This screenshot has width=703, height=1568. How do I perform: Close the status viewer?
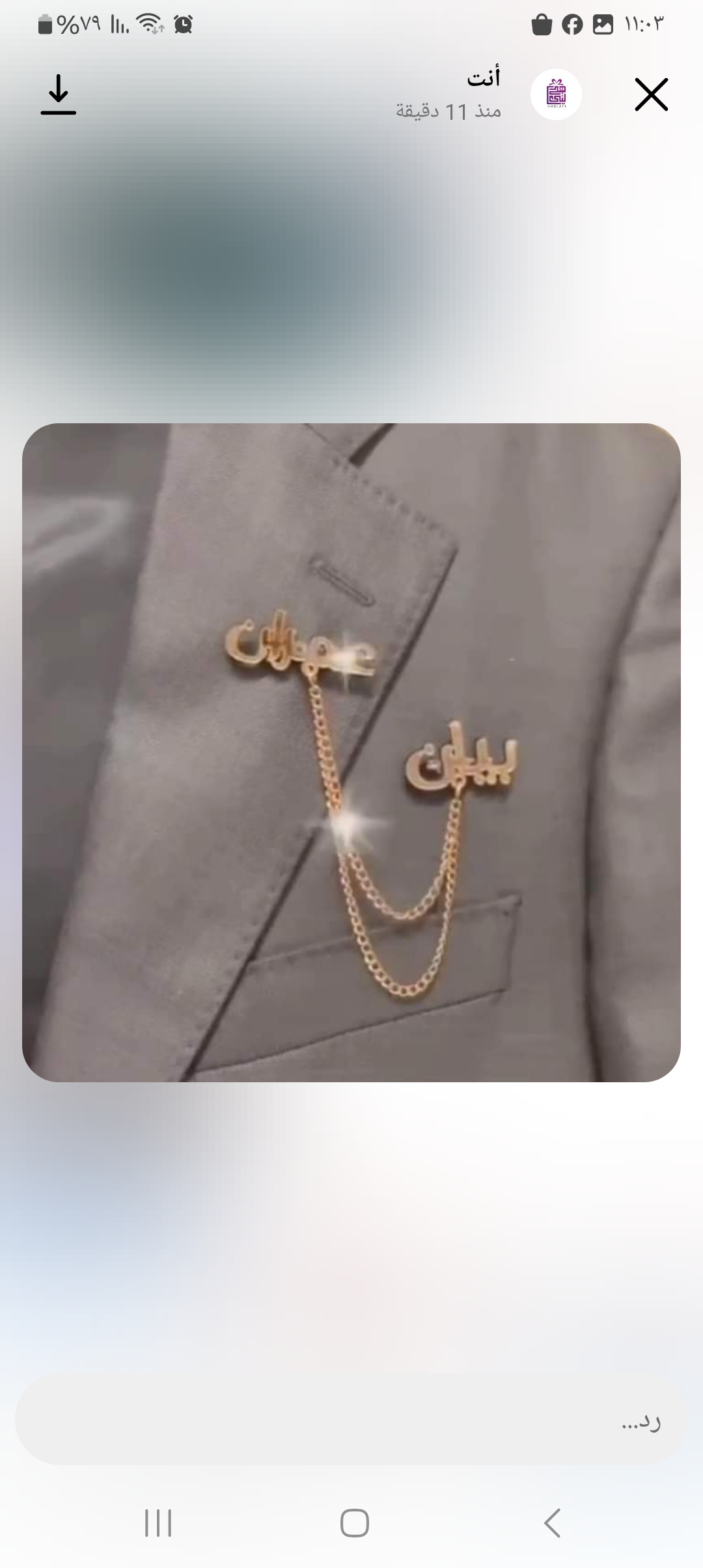(x=651, y=95)
